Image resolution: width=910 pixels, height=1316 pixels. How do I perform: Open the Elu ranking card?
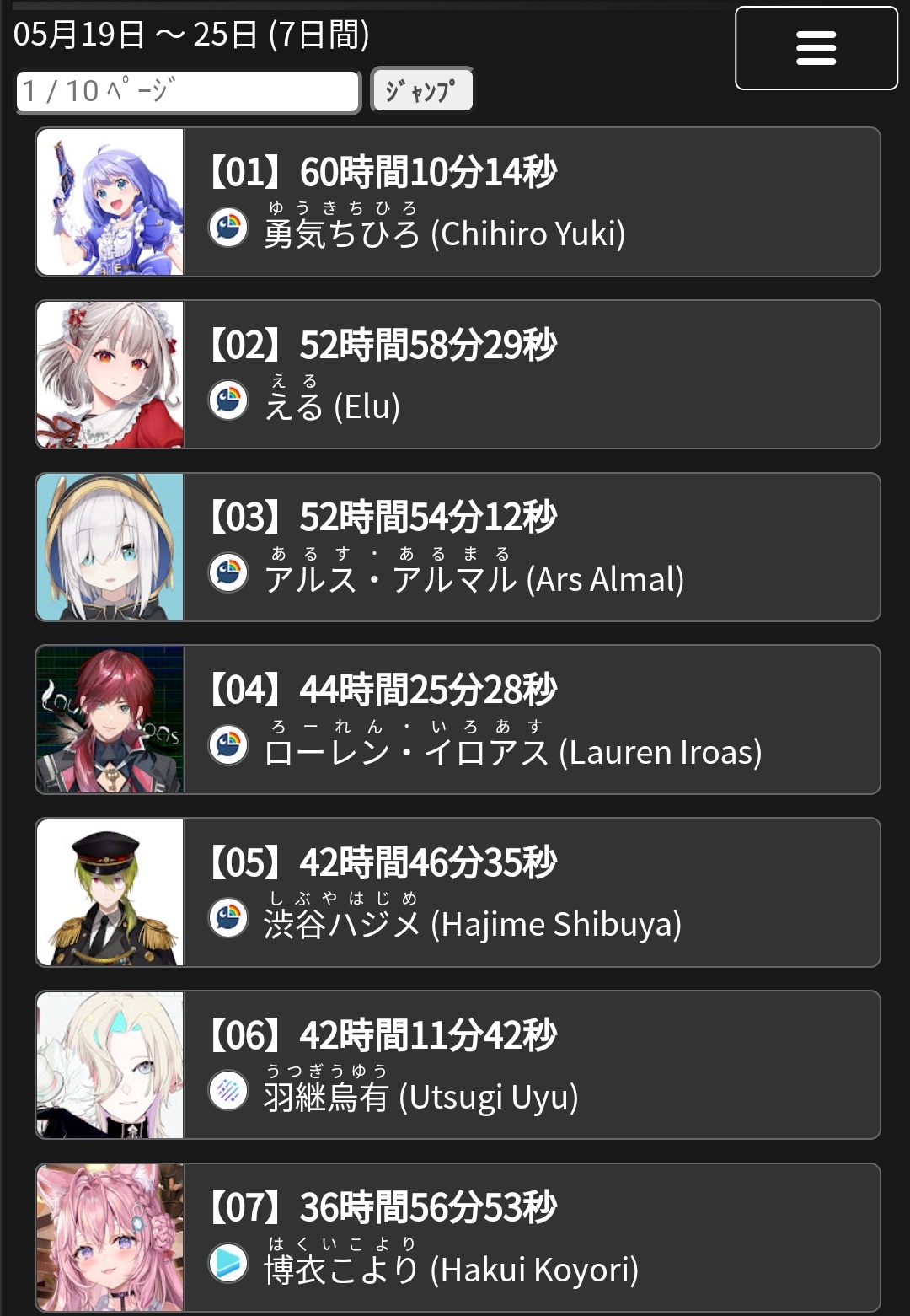(458, 374)
